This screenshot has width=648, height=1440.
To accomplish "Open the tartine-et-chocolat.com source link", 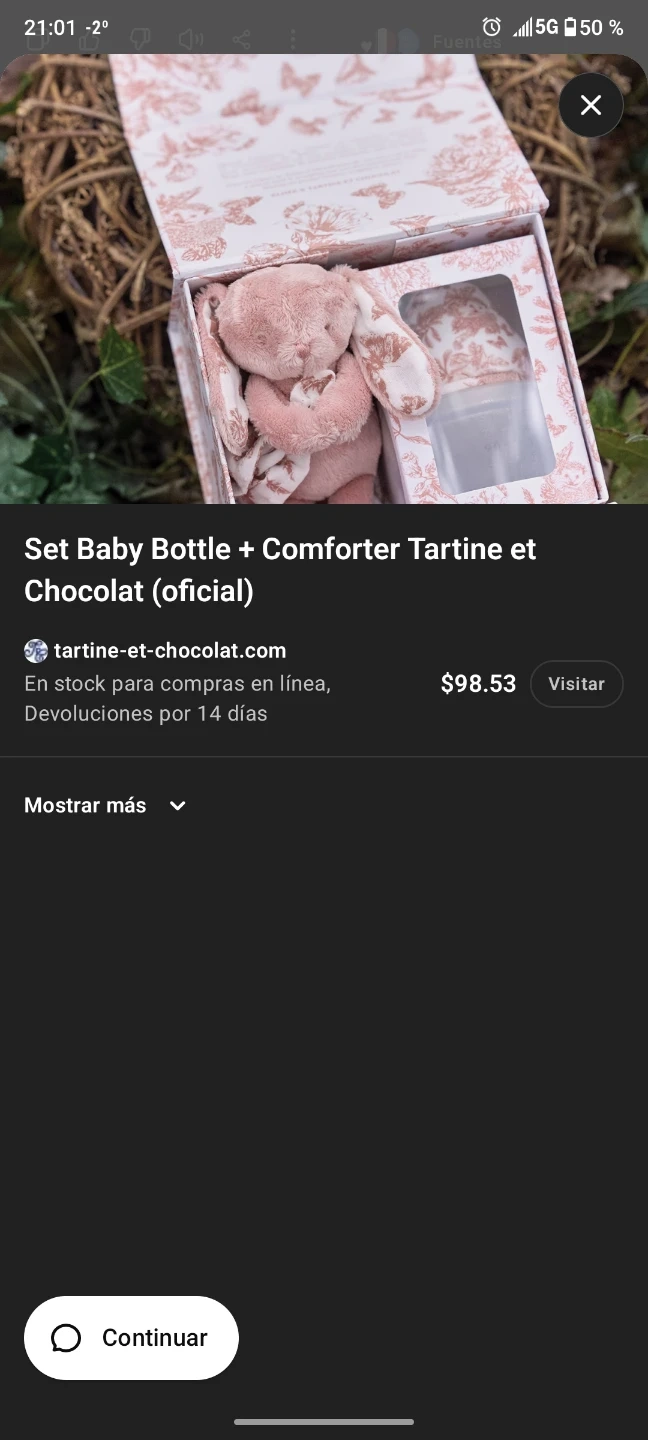I will (x=169, y=651).
